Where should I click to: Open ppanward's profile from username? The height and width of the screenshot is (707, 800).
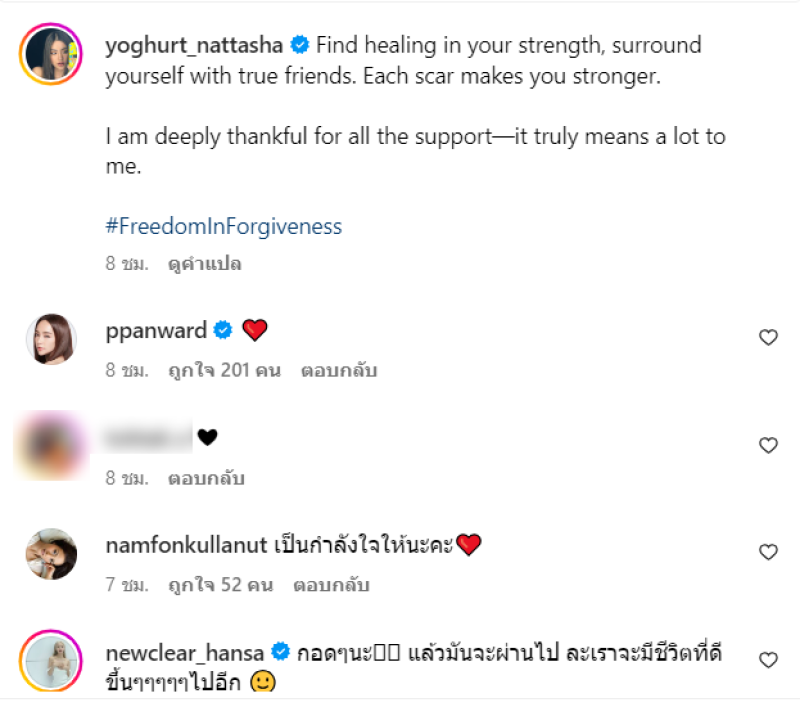155,330
